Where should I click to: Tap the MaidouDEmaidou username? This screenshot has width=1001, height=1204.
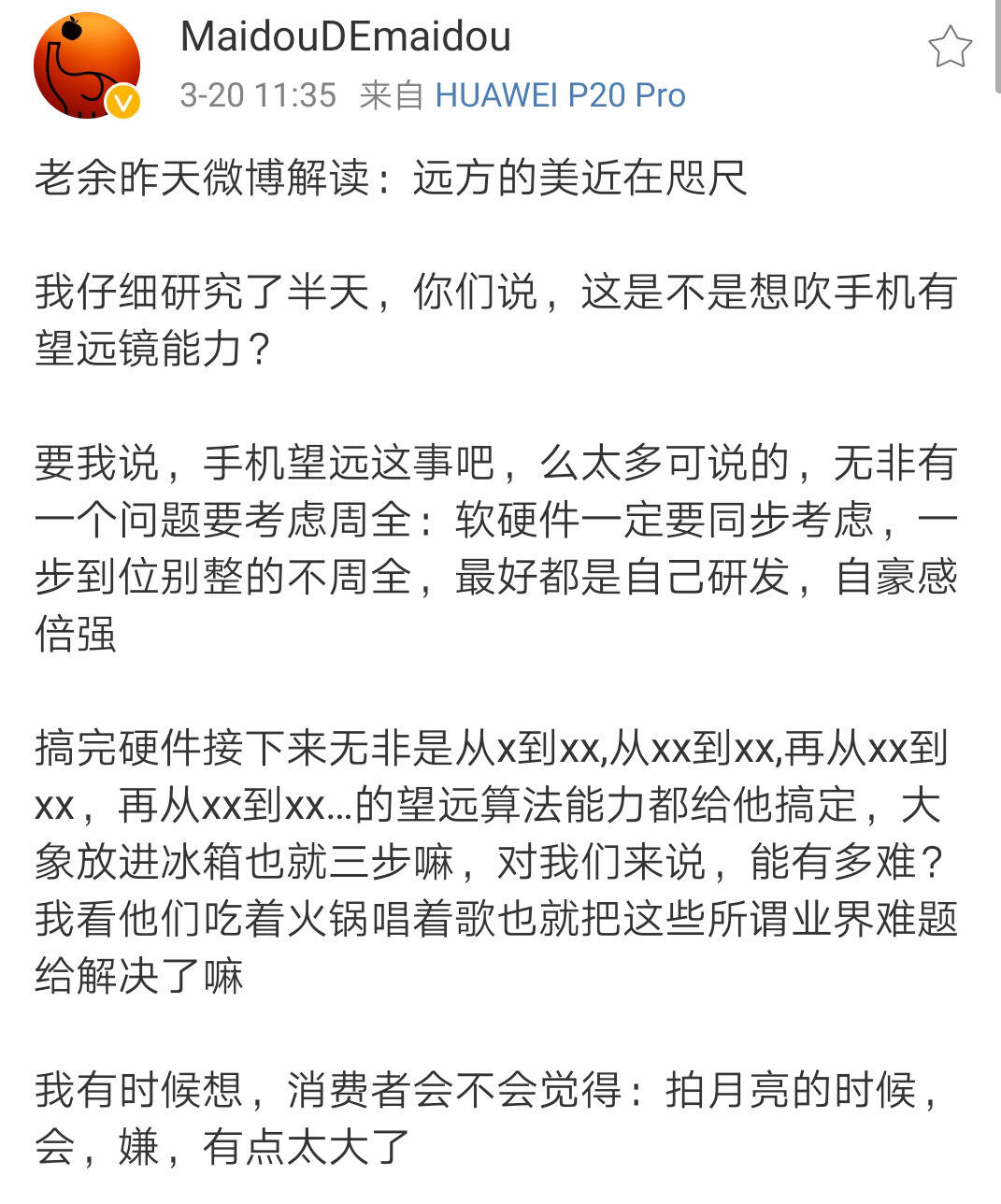pyautogui.click(x=345, y=37)
